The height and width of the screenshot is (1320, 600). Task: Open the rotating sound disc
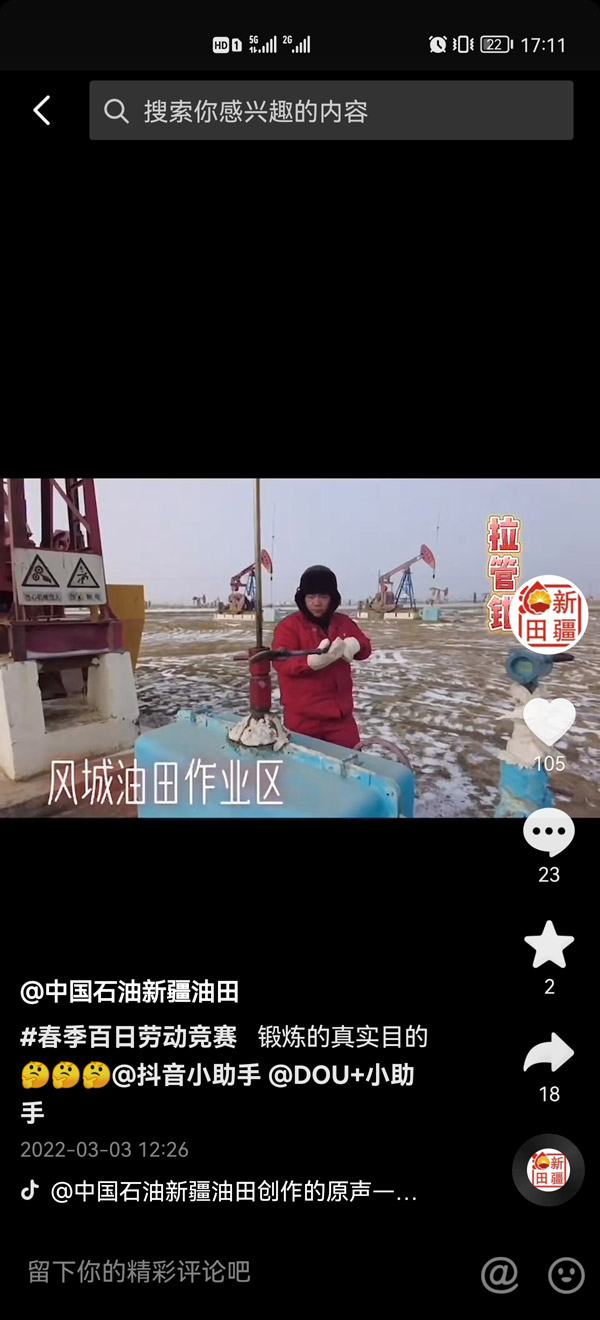548,1169
